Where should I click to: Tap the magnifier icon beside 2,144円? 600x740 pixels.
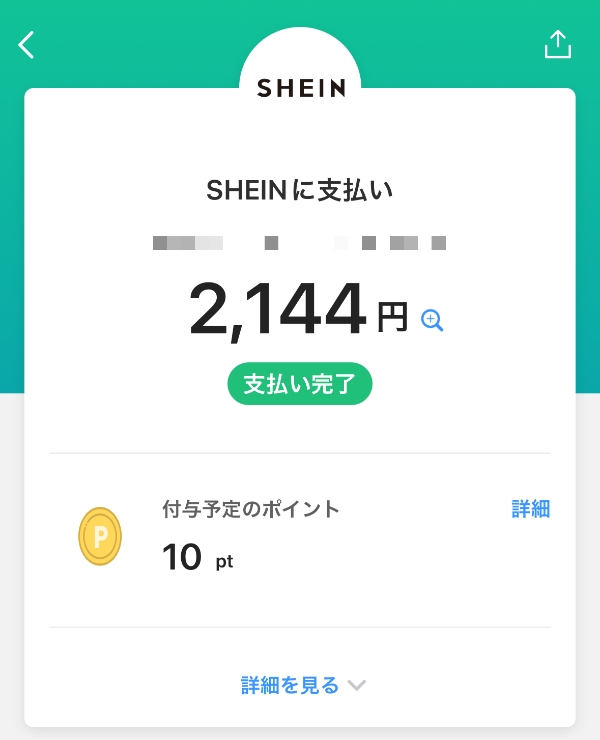click(432, 320)
